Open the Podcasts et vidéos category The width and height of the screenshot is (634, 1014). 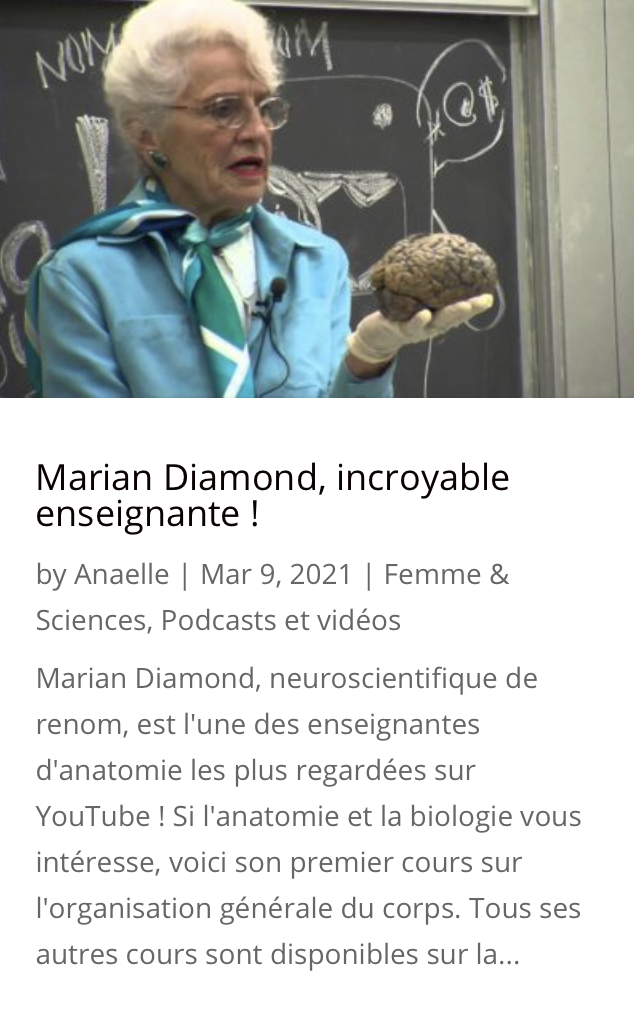pyautogui.click(x=280, y=620)
